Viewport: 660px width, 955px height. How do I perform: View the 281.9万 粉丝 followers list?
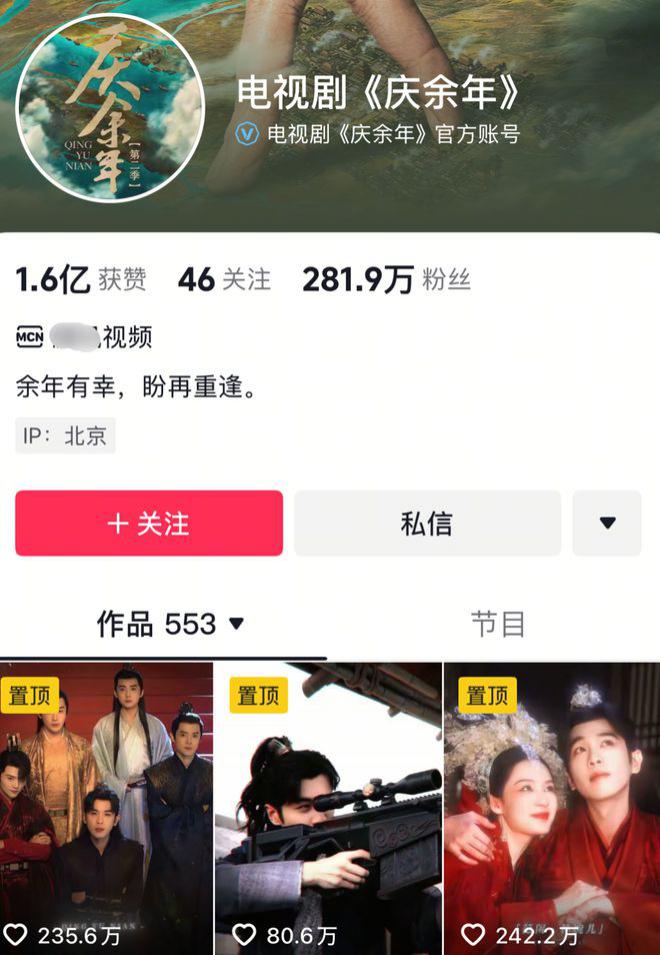[x=386, y=281]
